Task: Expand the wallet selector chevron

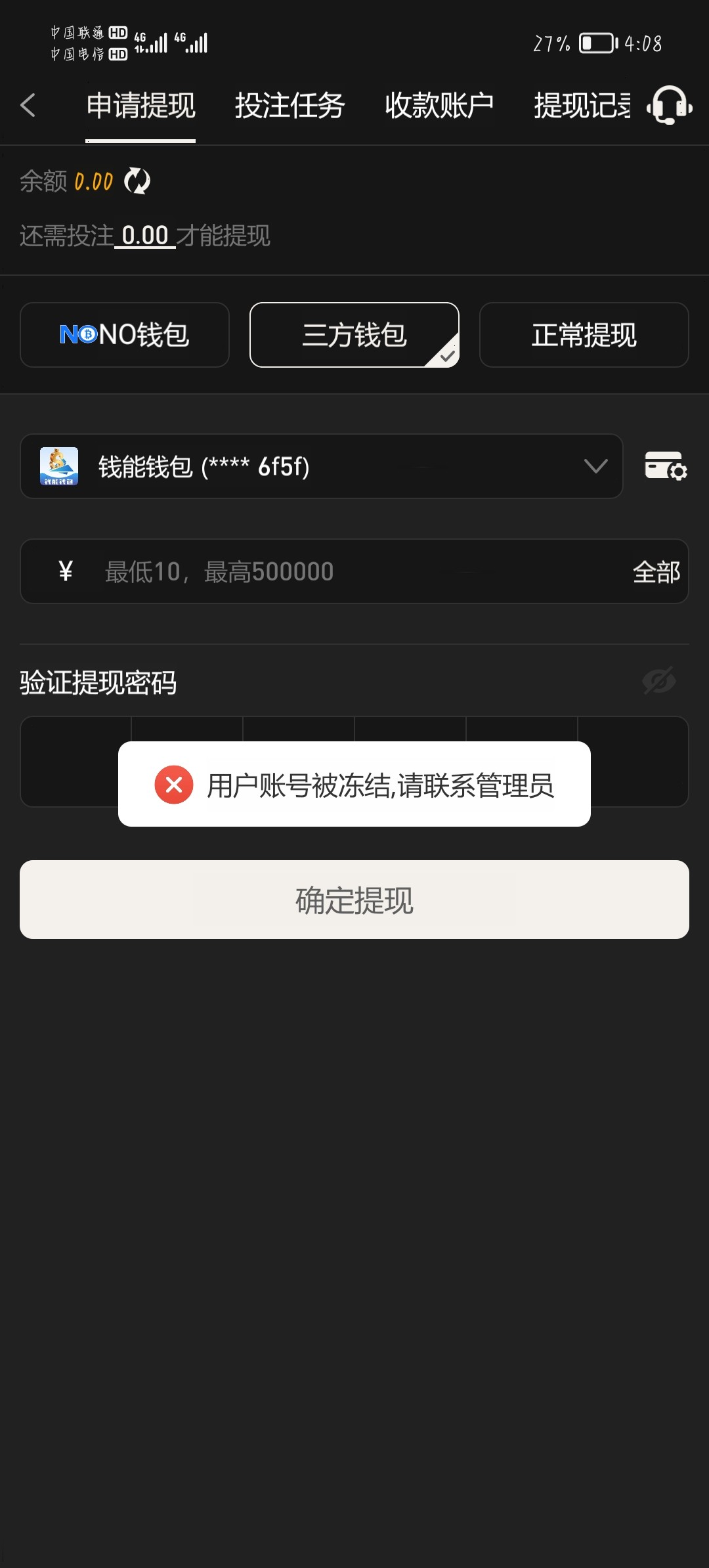Action: tap(595, 467)
